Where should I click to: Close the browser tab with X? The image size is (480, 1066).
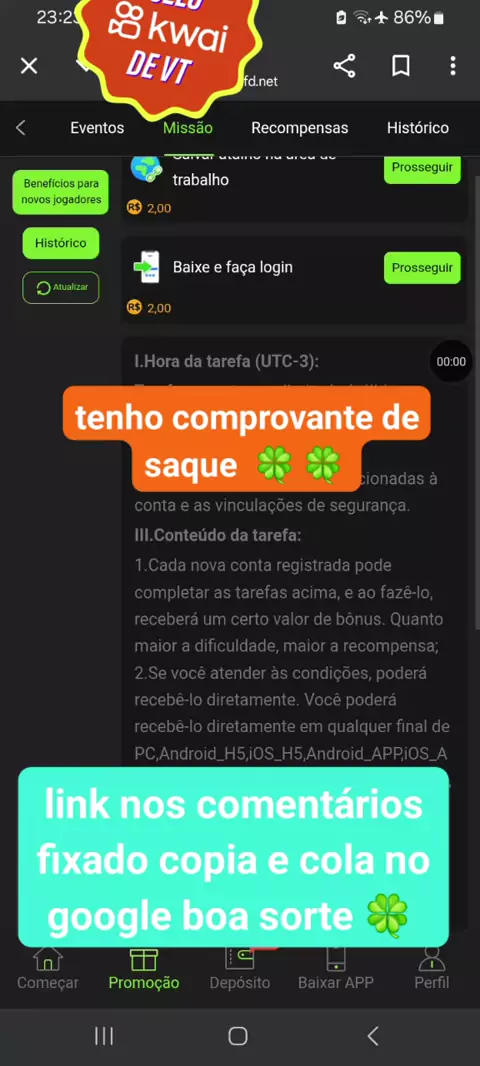coord(29,66)
